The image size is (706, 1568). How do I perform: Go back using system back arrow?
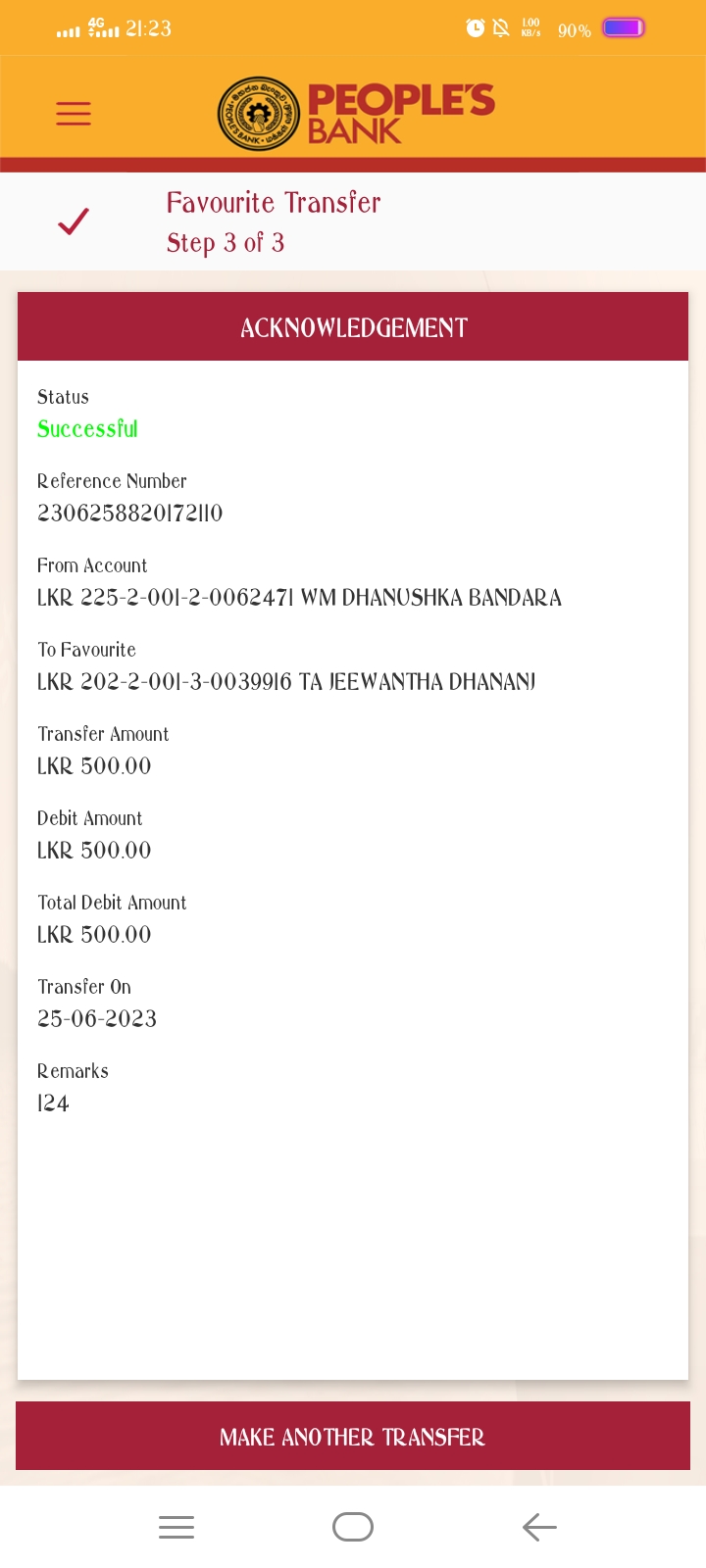(x=539, y=1527)
